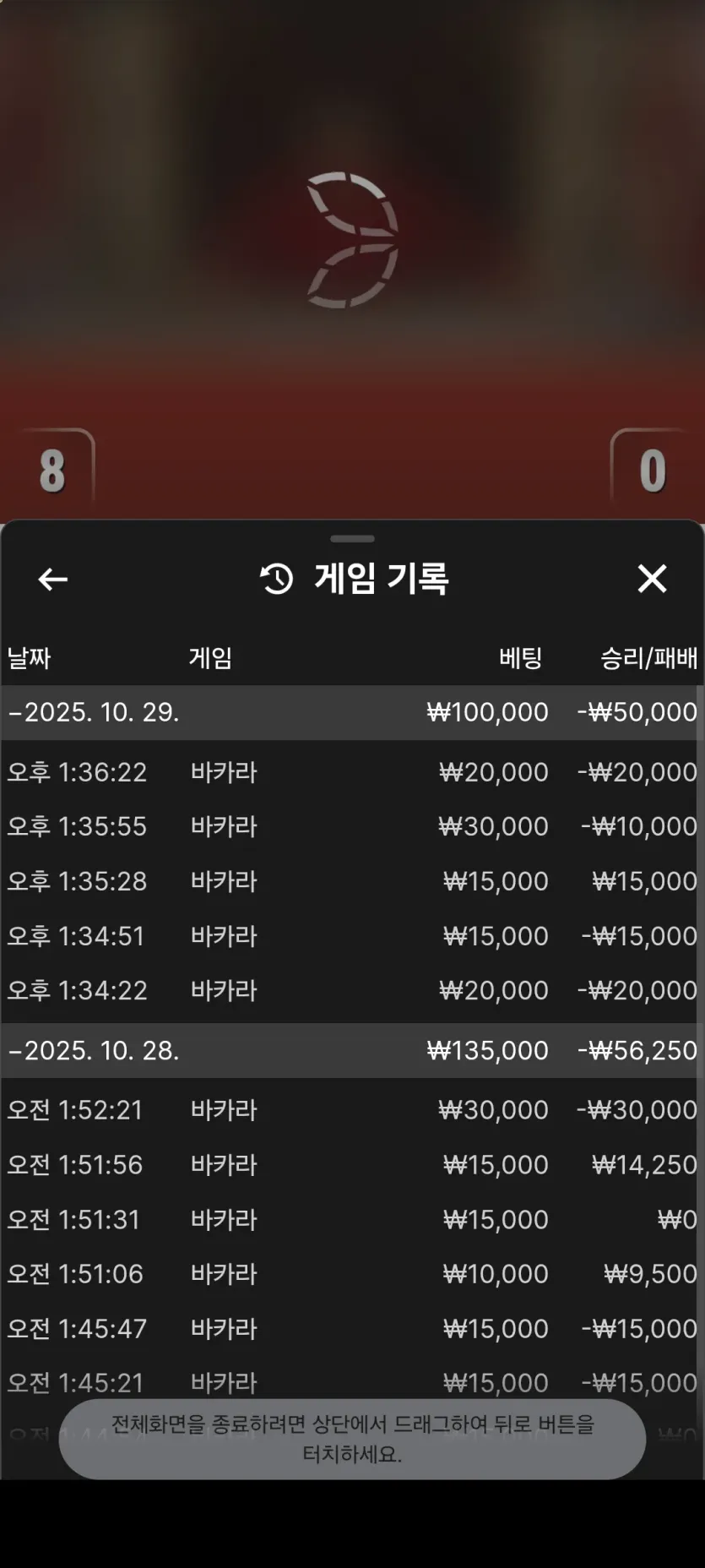Image resolution: width=705 pixels, height=1568 pixels.
Task: Open the 오전 1:45:47 바카라 record
Action: coord(351,1329)
